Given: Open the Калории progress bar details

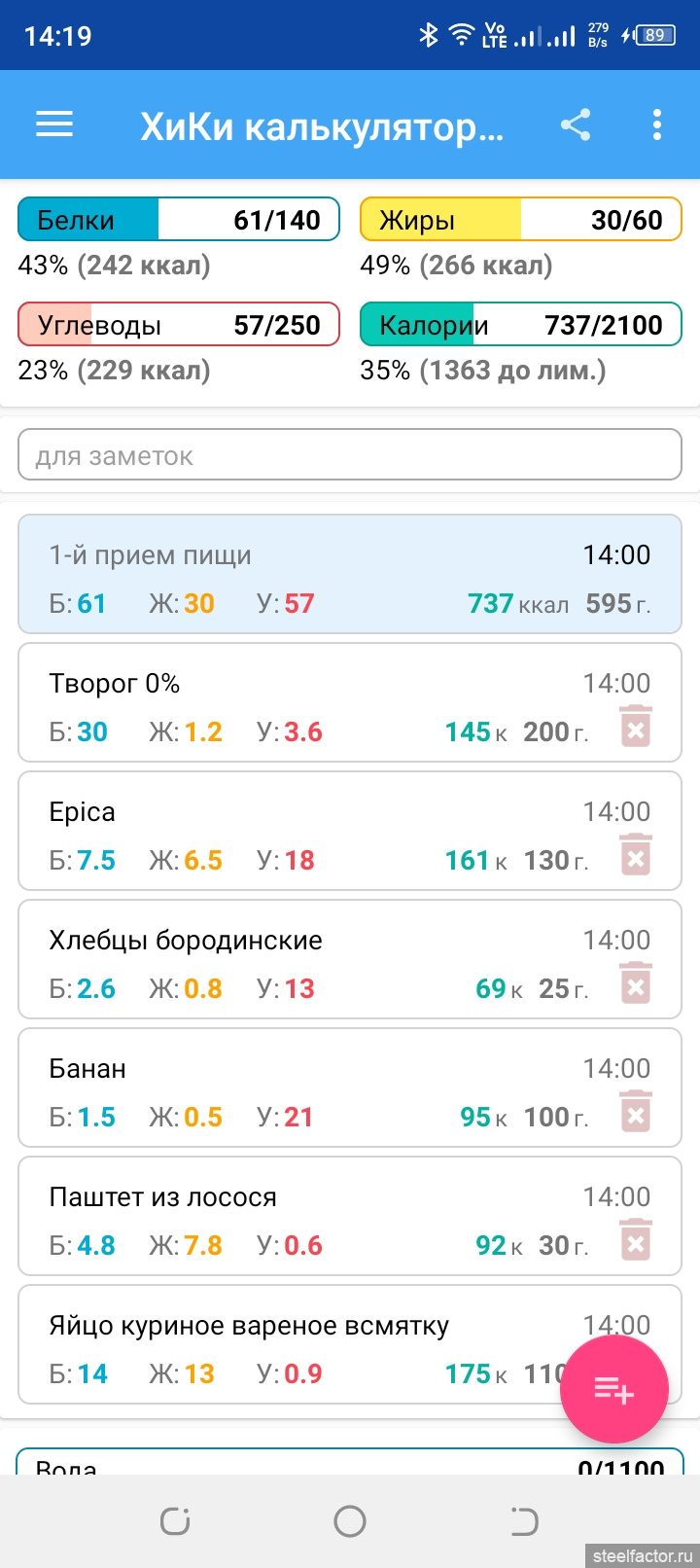Looking at the screenshot, I should [521, 325].
